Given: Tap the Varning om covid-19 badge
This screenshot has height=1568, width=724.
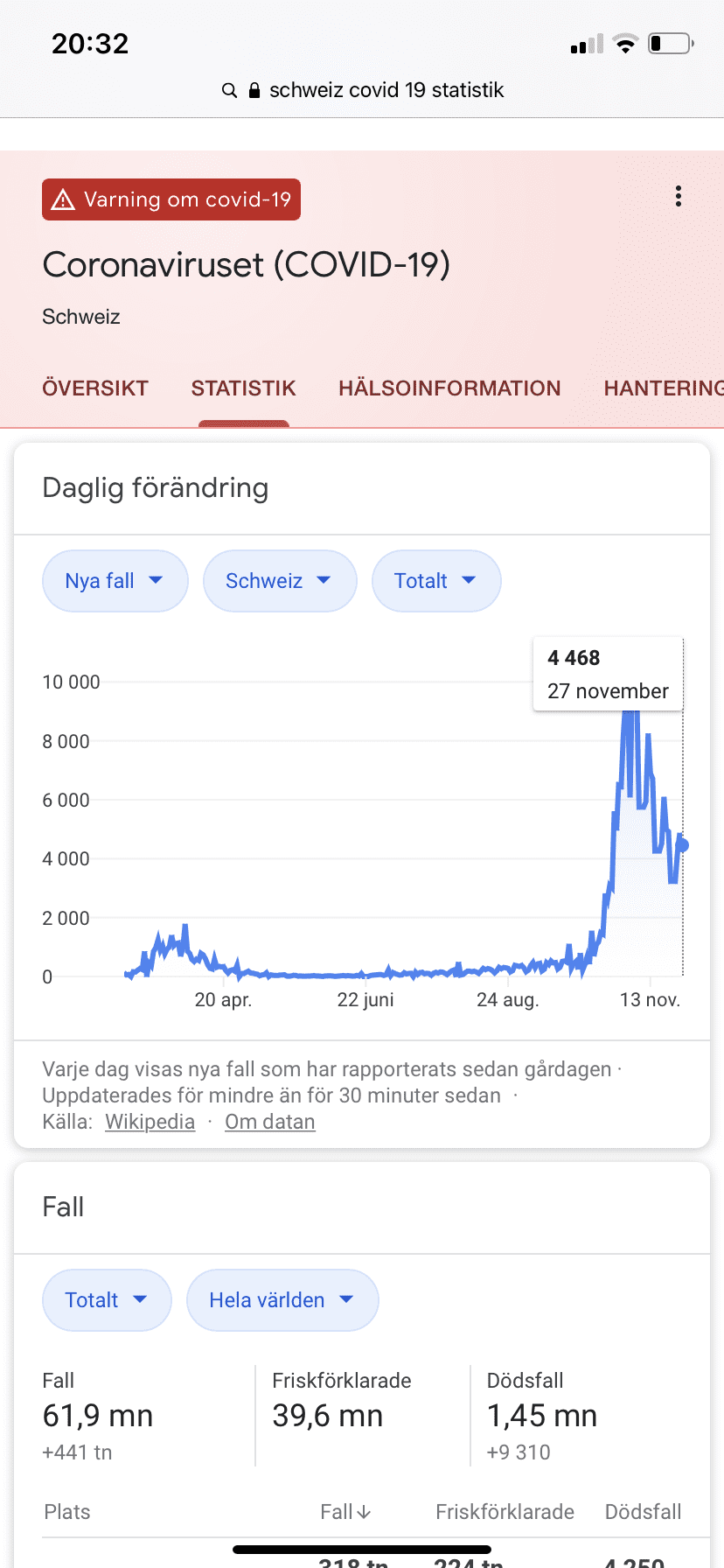Looking at the screenshot, I should coord(171,199).
